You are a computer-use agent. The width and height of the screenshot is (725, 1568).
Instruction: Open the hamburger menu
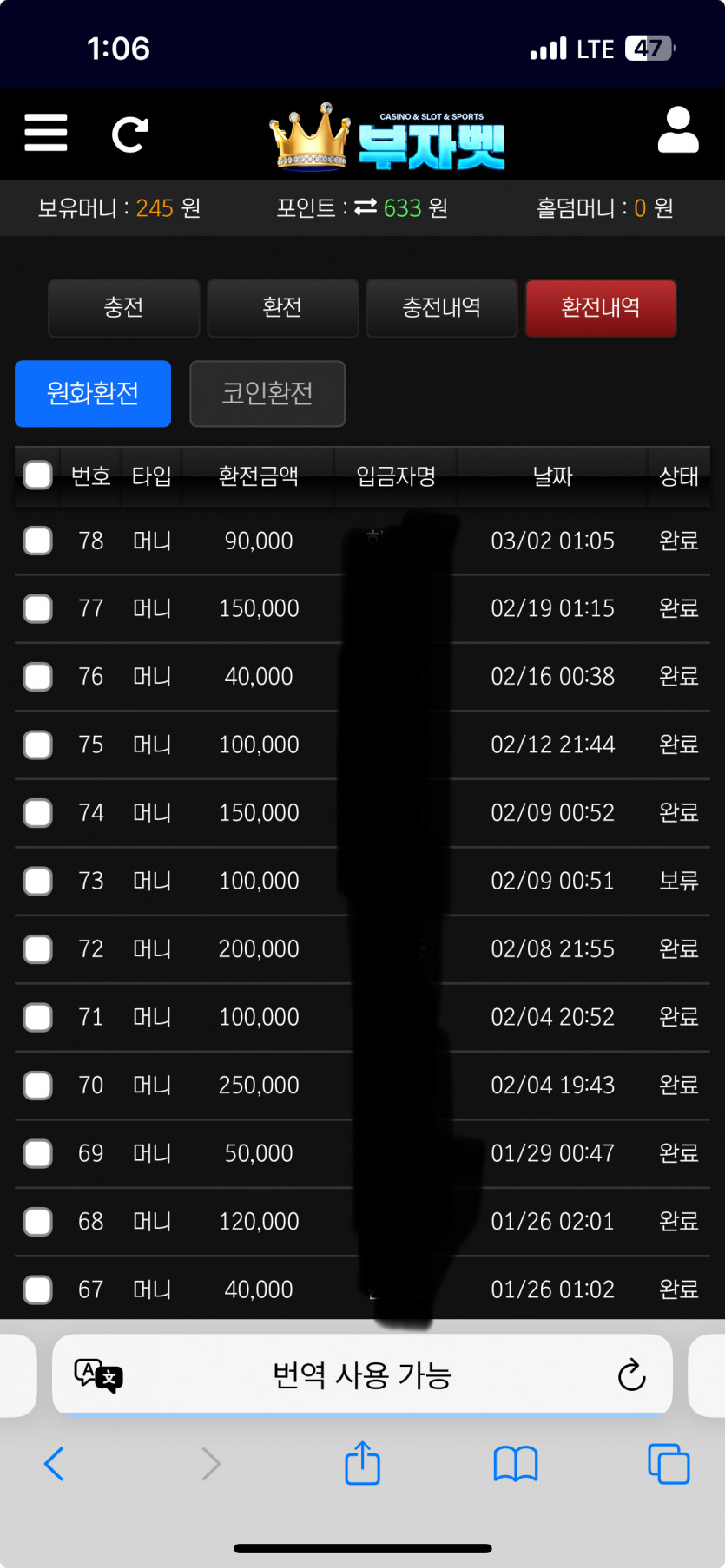(x=46, y=133)
